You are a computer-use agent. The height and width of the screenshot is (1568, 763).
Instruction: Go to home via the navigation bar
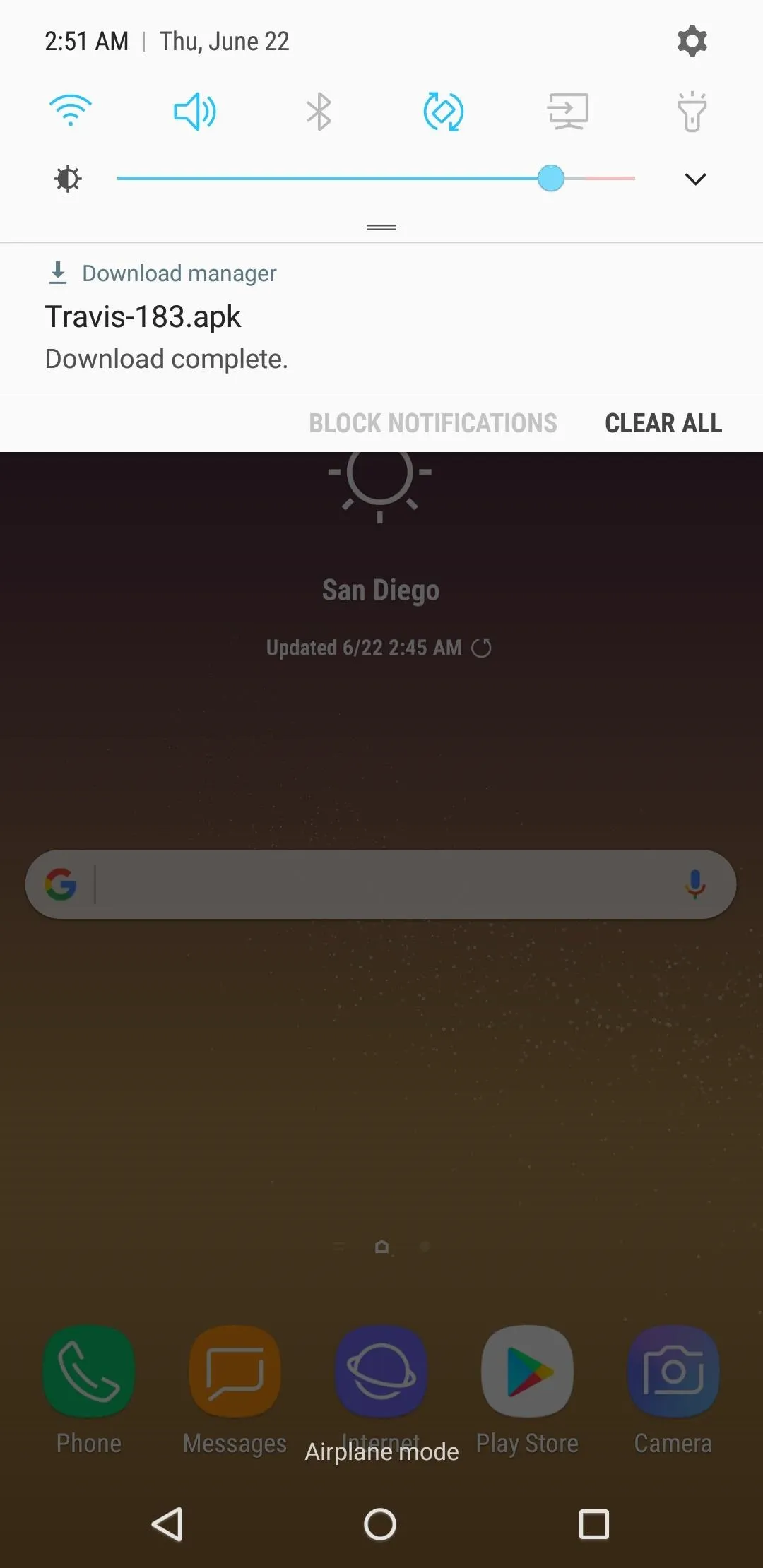point(380,1524)
